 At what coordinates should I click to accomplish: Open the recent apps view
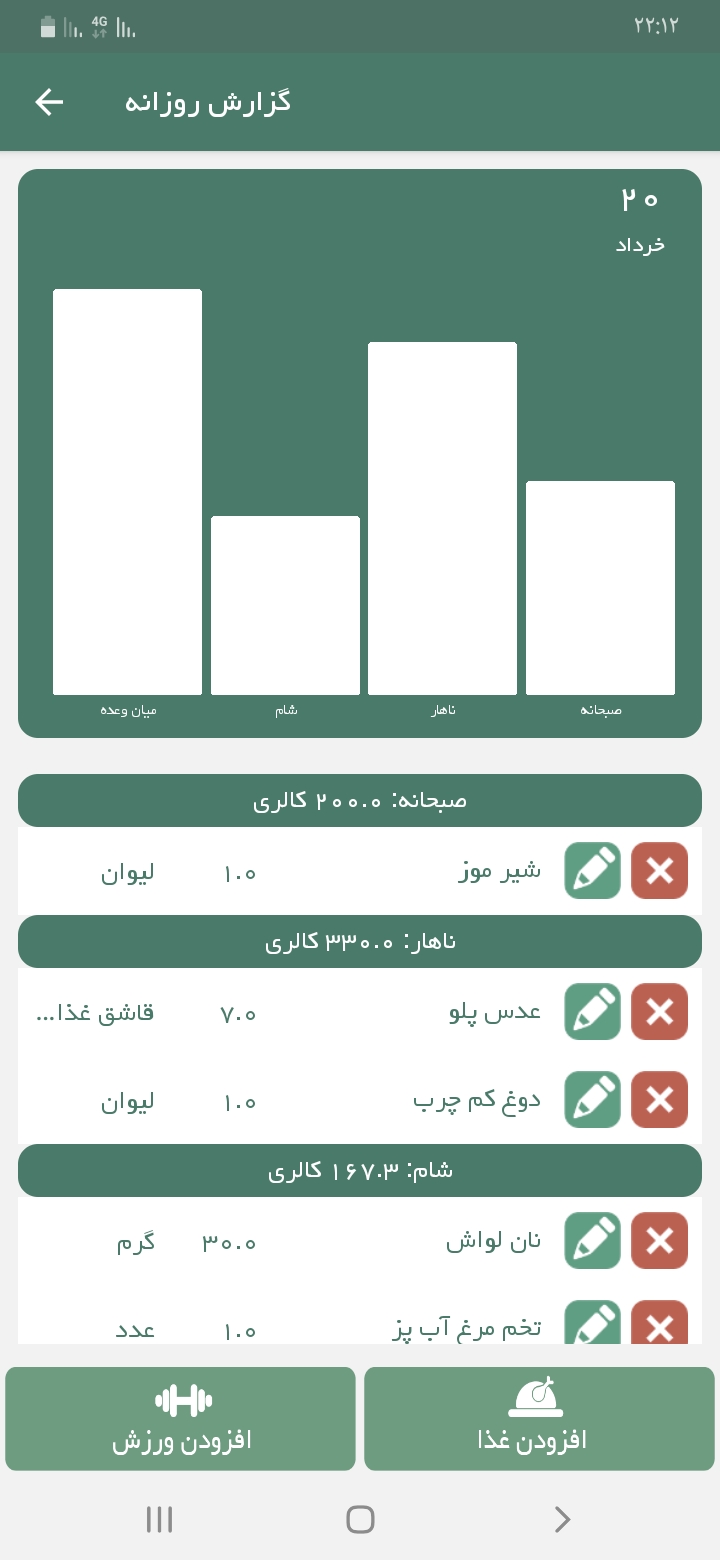tap(159, 1520)
